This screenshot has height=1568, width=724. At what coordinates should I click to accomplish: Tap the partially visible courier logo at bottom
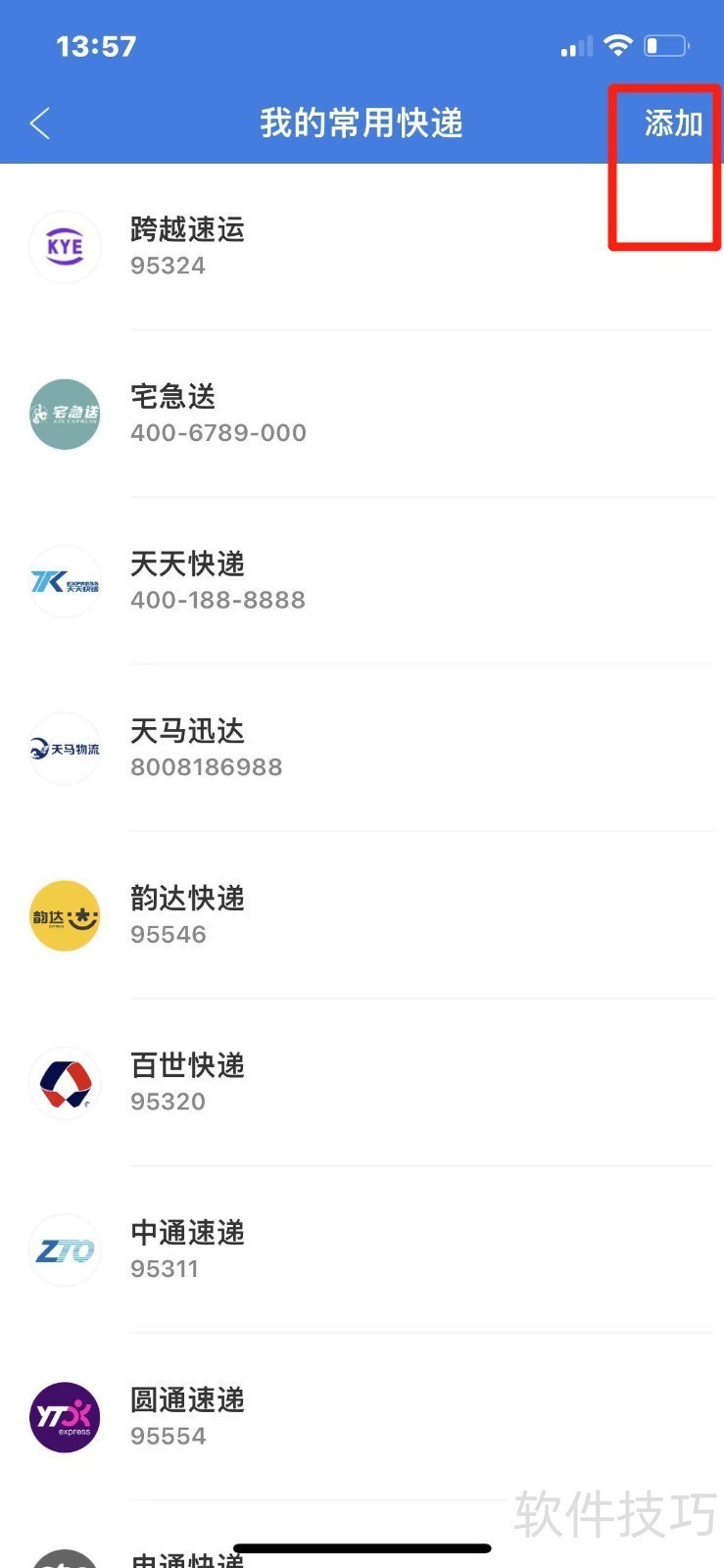65,1556
